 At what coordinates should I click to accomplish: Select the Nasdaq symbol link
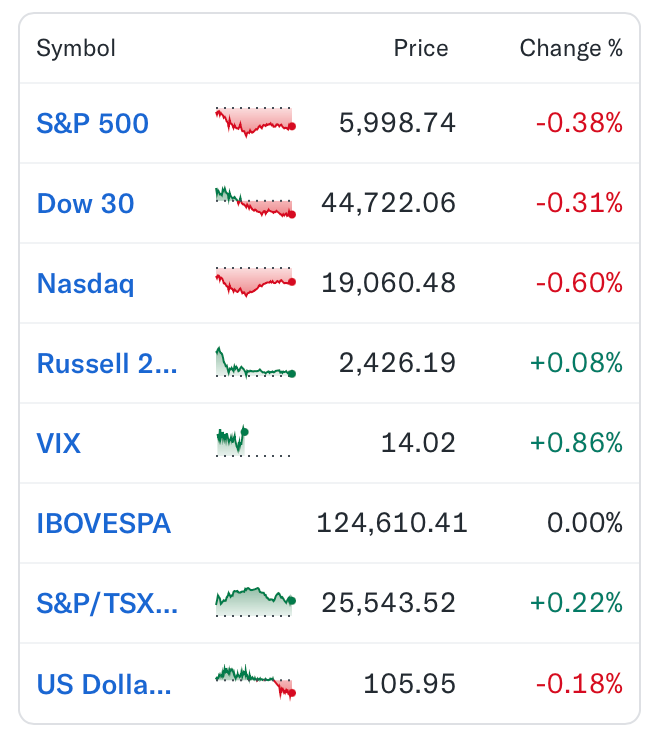click(85, 284)
